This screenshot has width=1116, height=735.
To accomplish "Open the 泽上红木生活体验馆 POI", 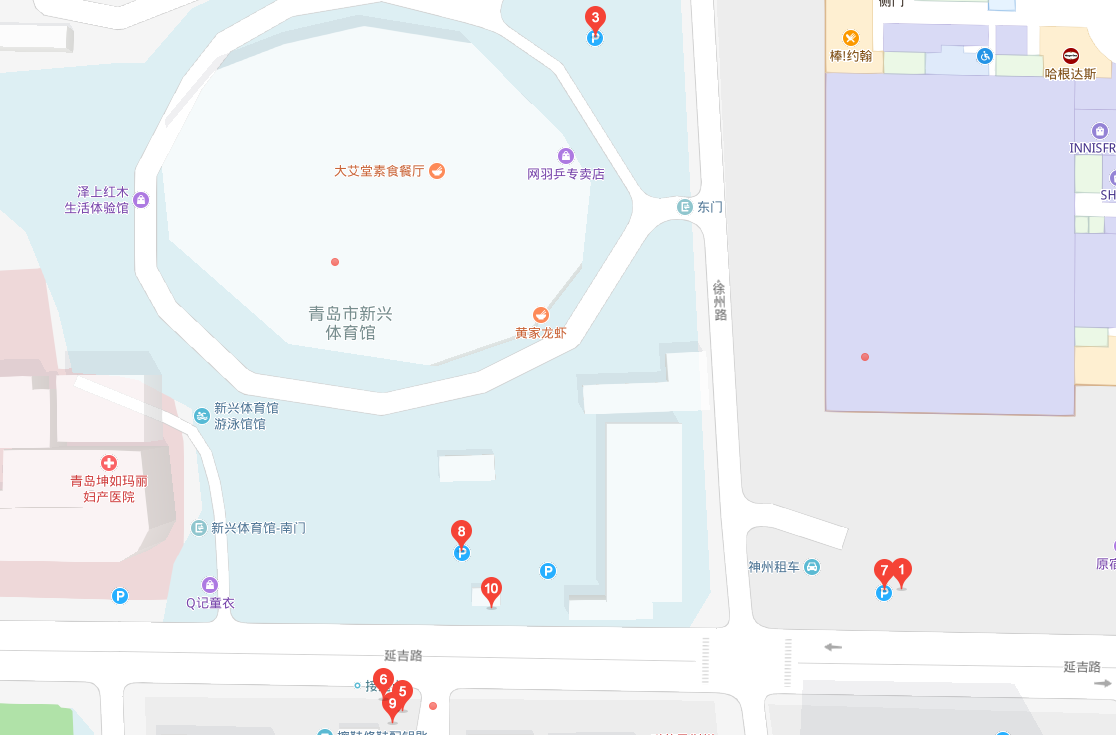I will click(141, 199).
